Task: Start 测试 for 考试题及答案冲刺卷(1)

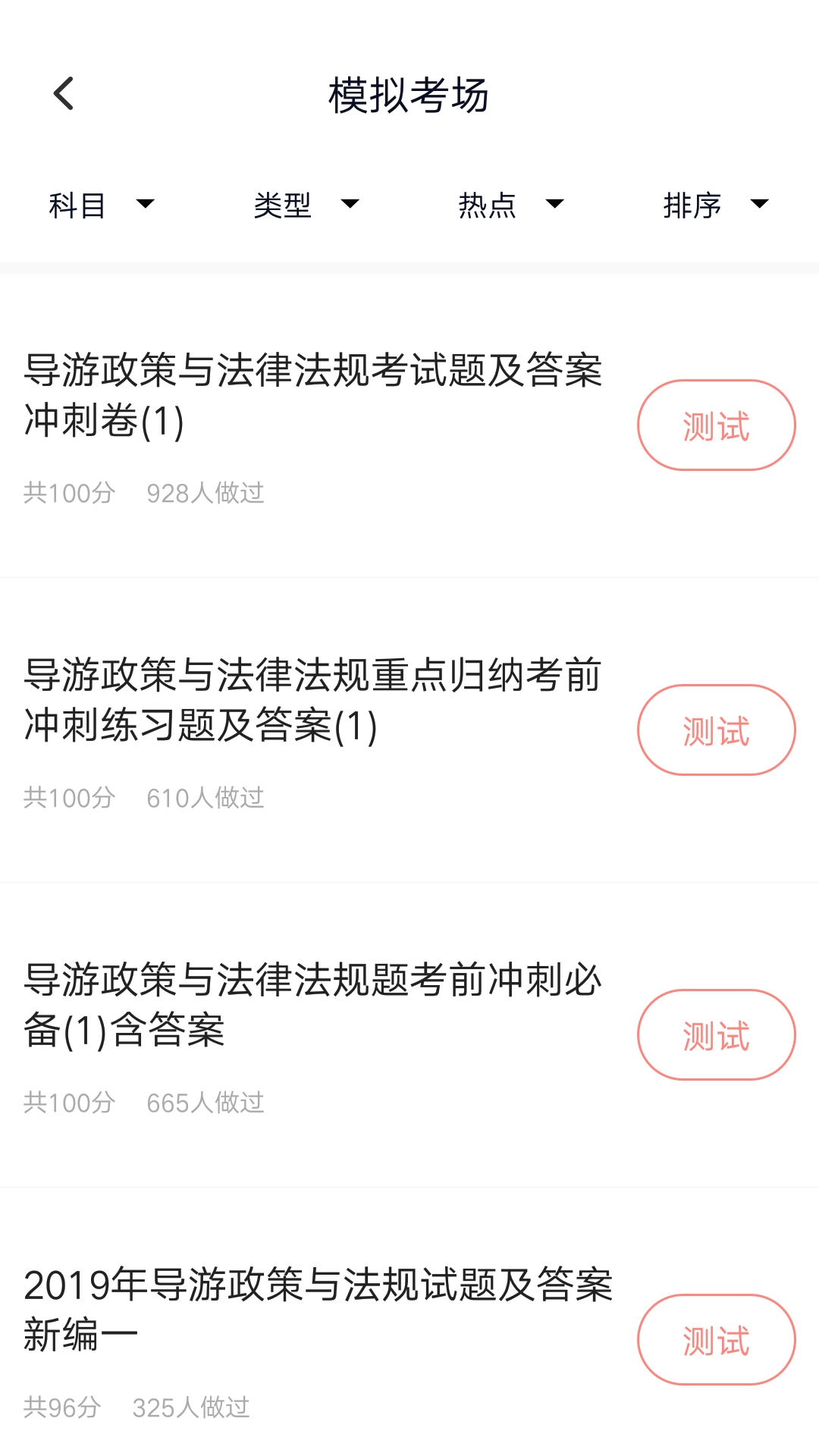Action: click(x=716, y=425)
